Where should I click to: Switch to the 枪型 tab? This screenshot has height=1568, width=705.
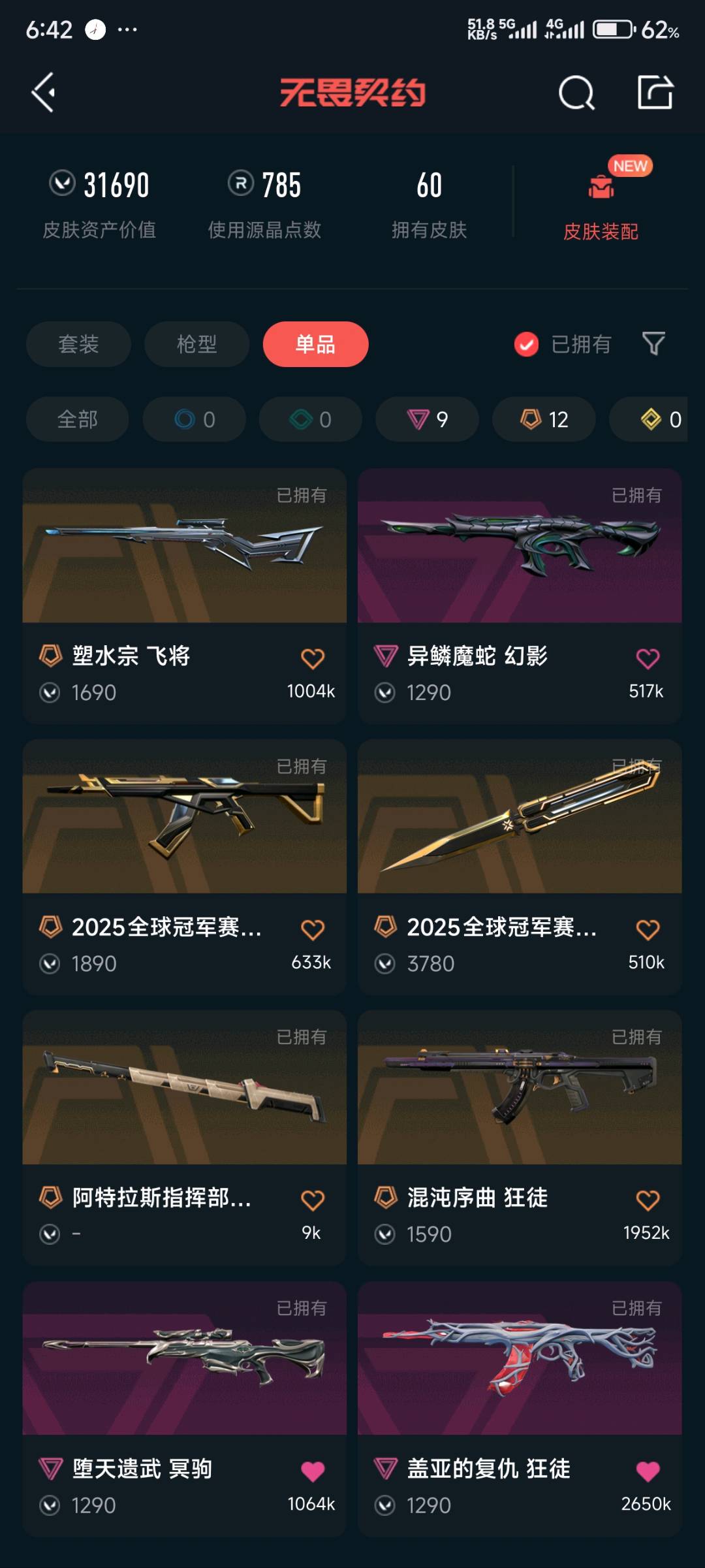196,344
